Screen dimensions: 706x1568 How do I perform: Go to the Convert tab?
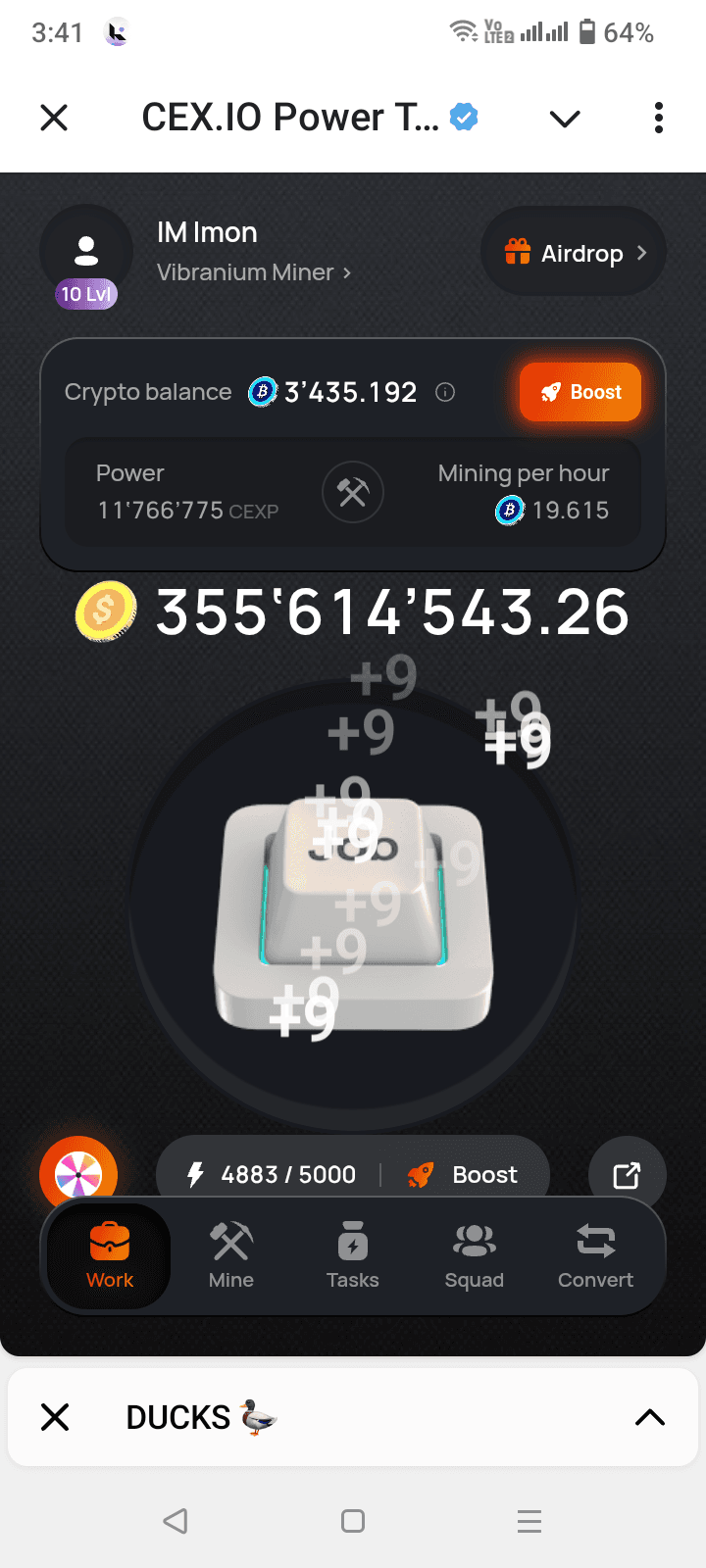click(595, 1256)
